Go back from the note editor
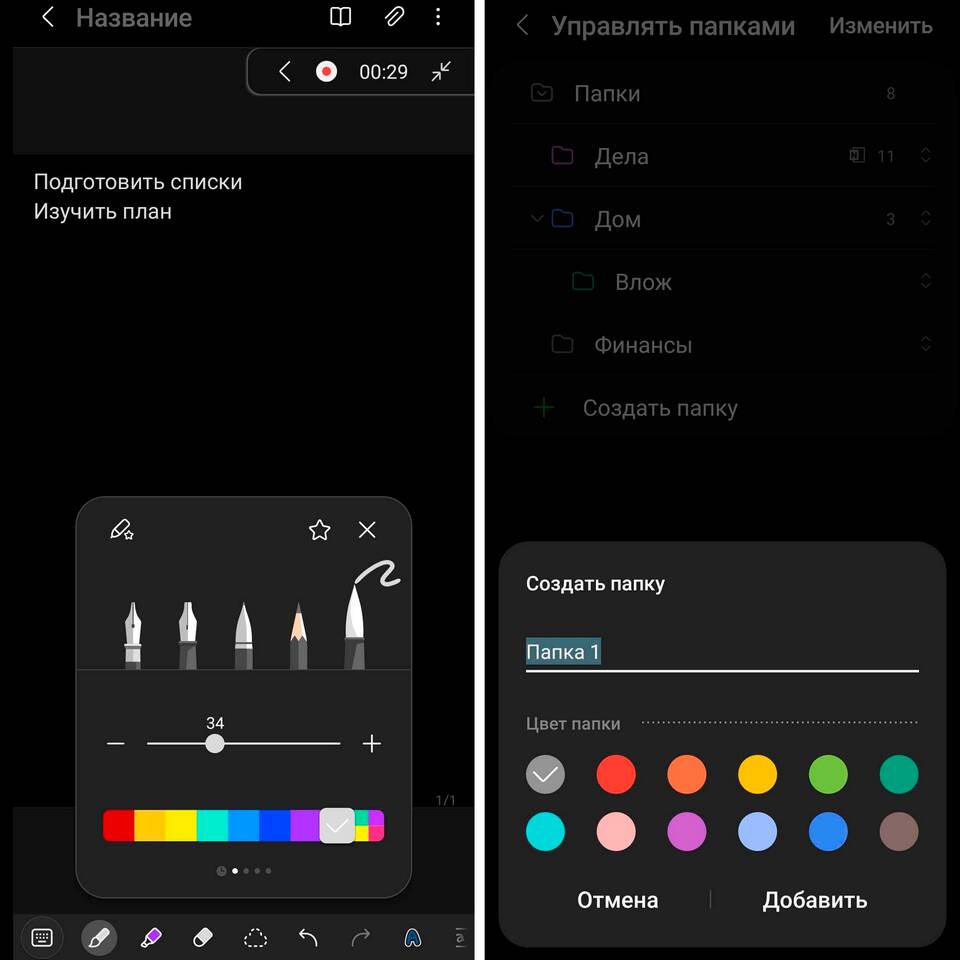Viewport: 960px width, 960px height. point(47,18)
